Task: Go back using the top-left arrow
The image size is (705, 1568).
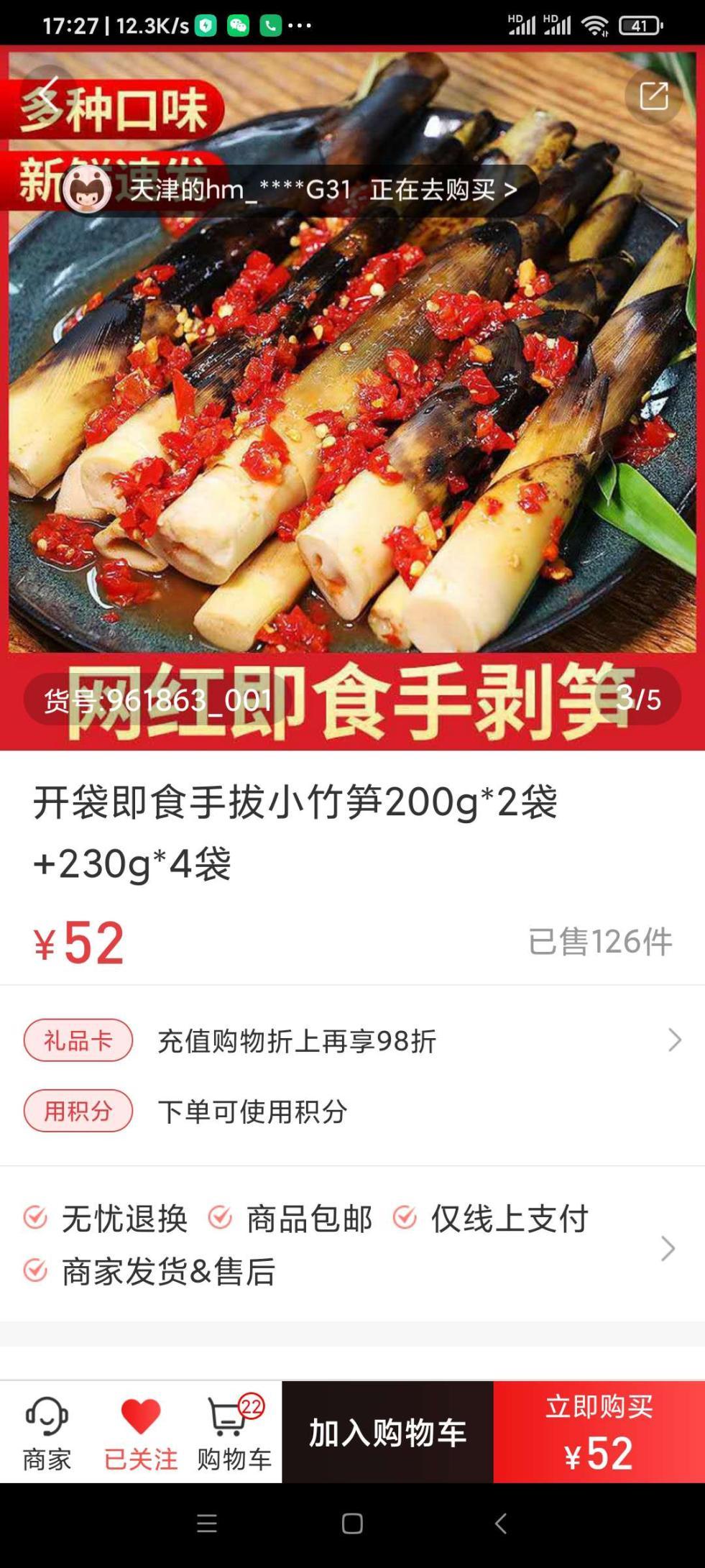Action: [x=47, y=93]
